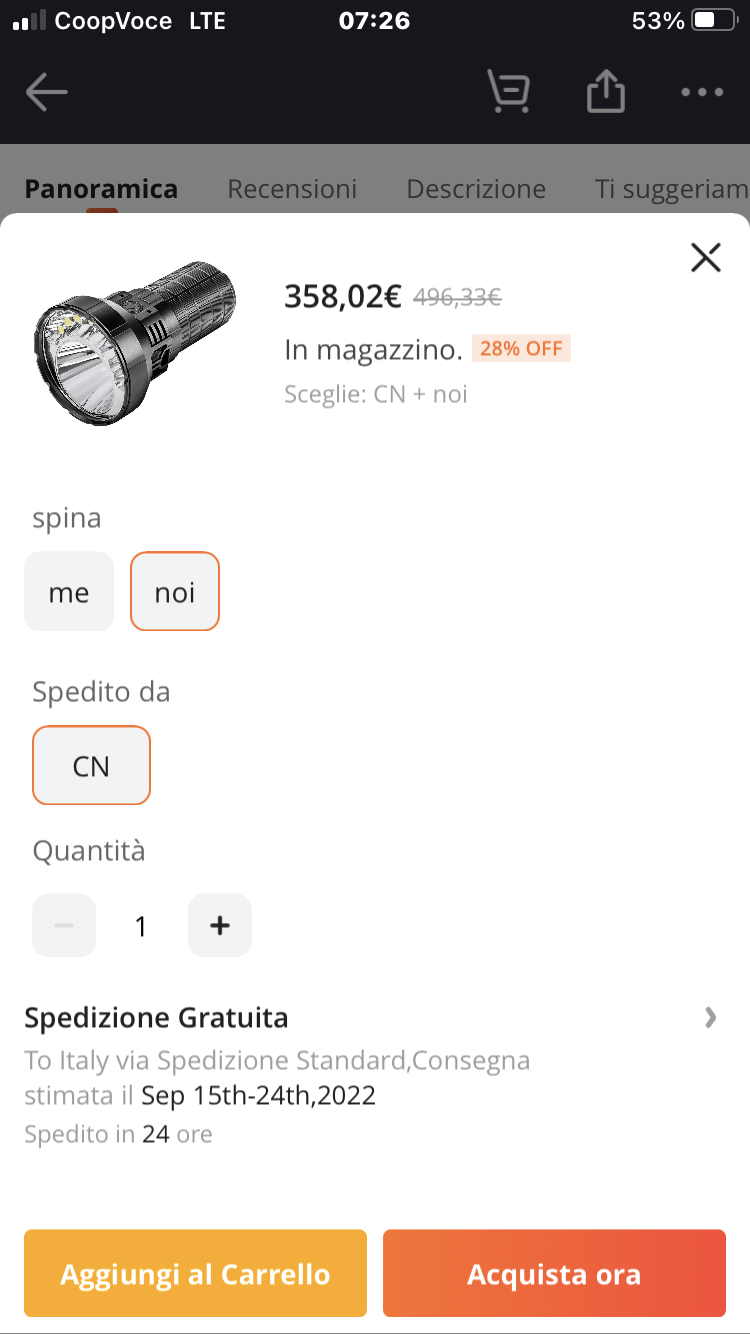Switch to the Panoramica tab

point(101,189)
